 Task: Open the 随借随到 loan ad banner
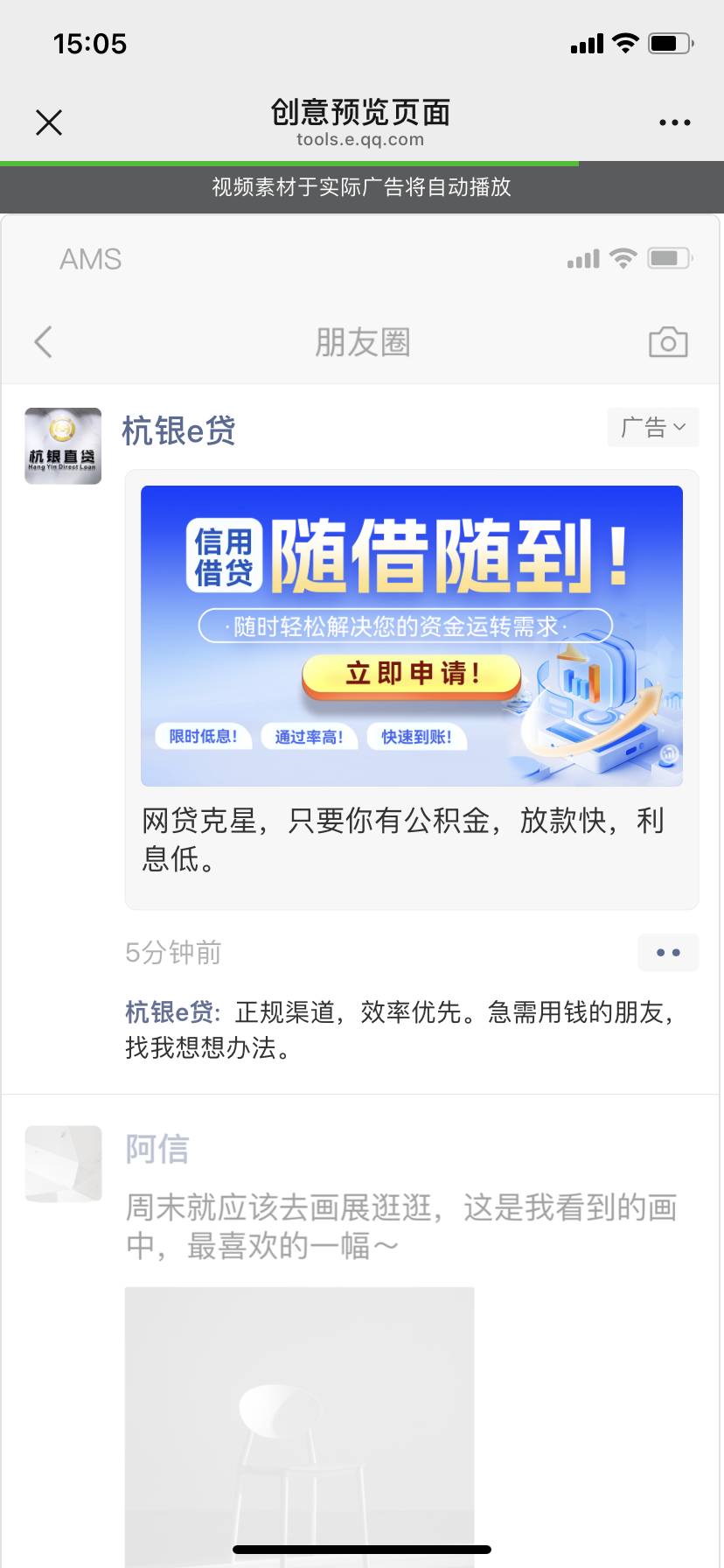click(411, 636)
